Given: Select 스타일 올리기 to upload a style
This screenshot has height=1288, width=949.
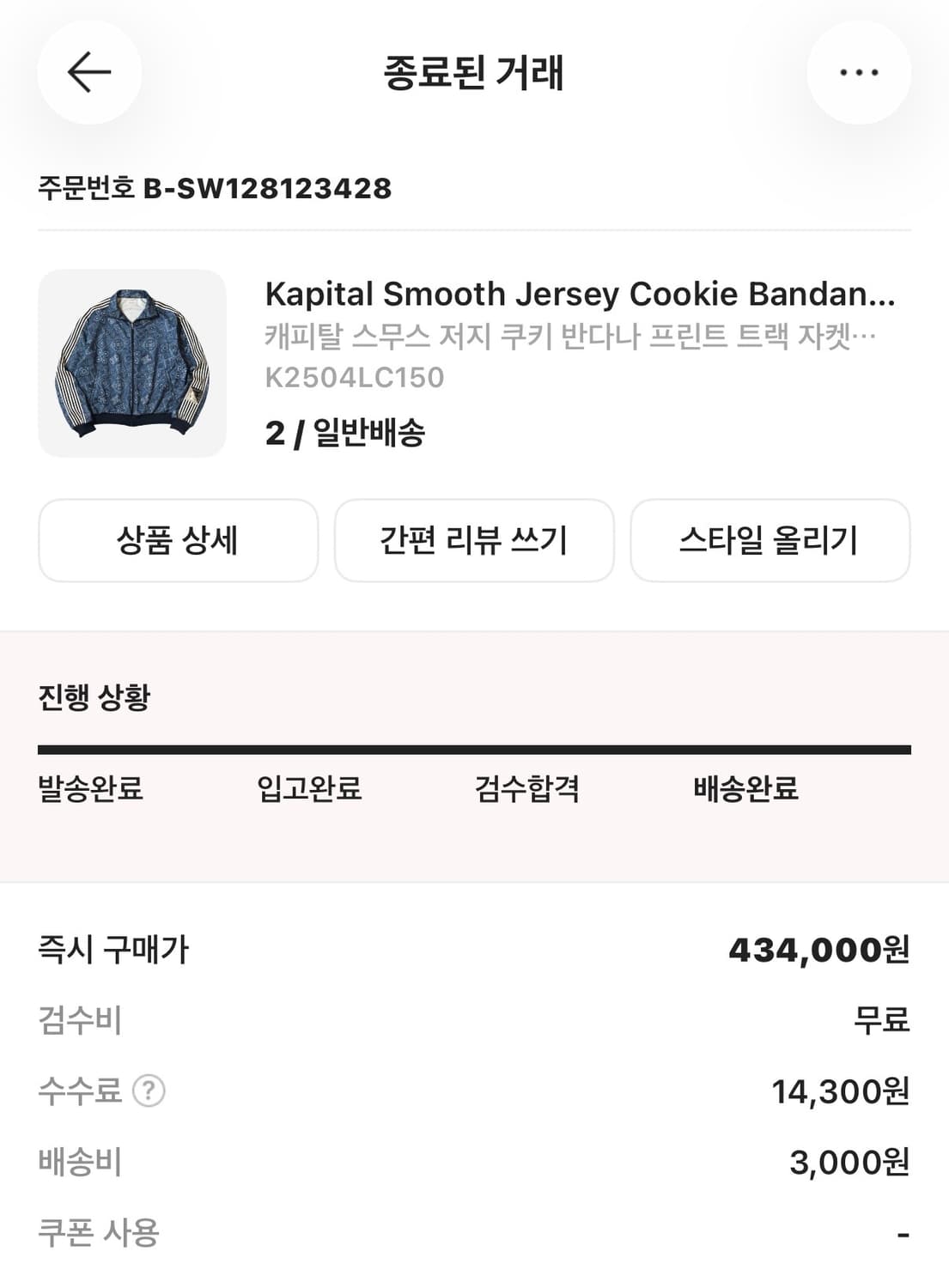Looking at the screenshot, I should [770, 540].
